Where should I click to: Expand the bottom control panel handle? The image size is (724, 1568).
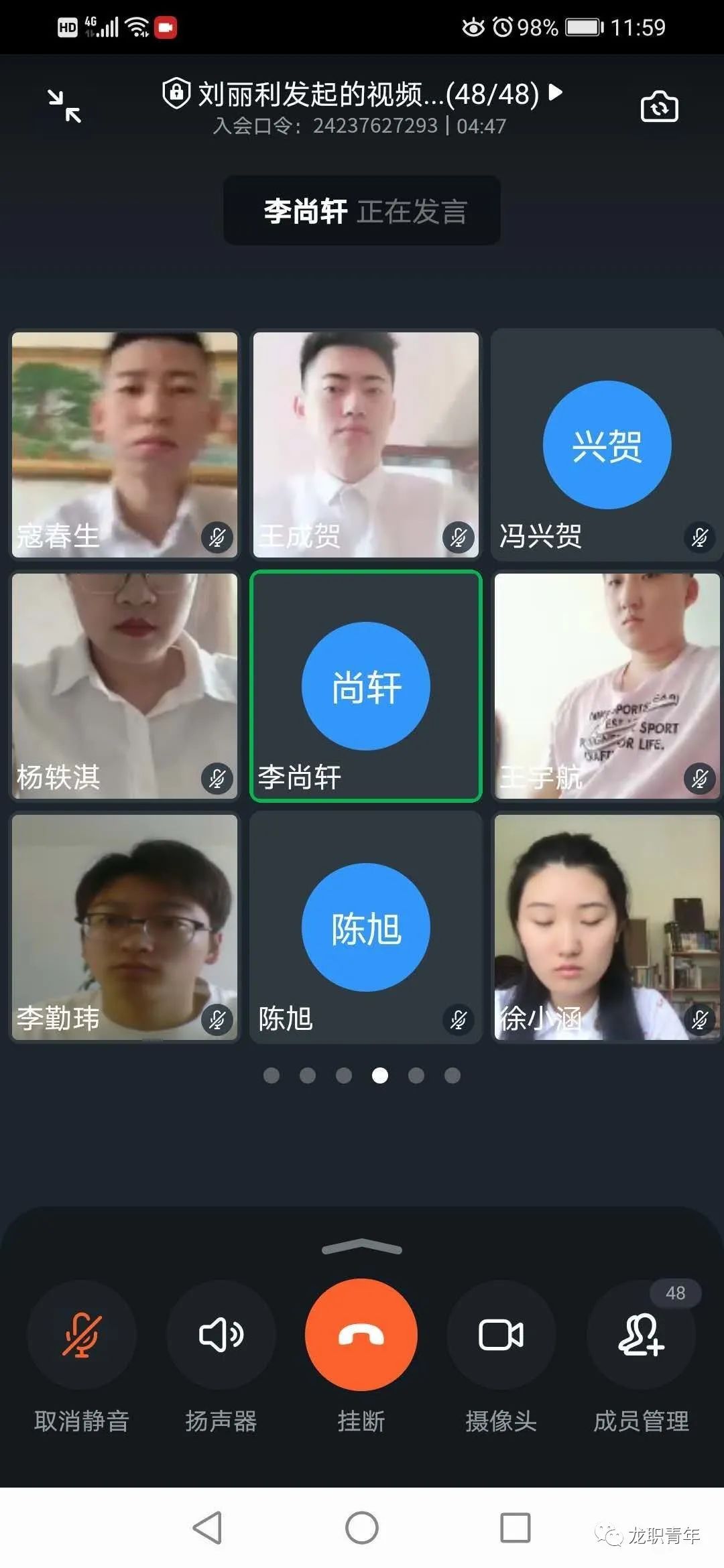click(361, 1247)
